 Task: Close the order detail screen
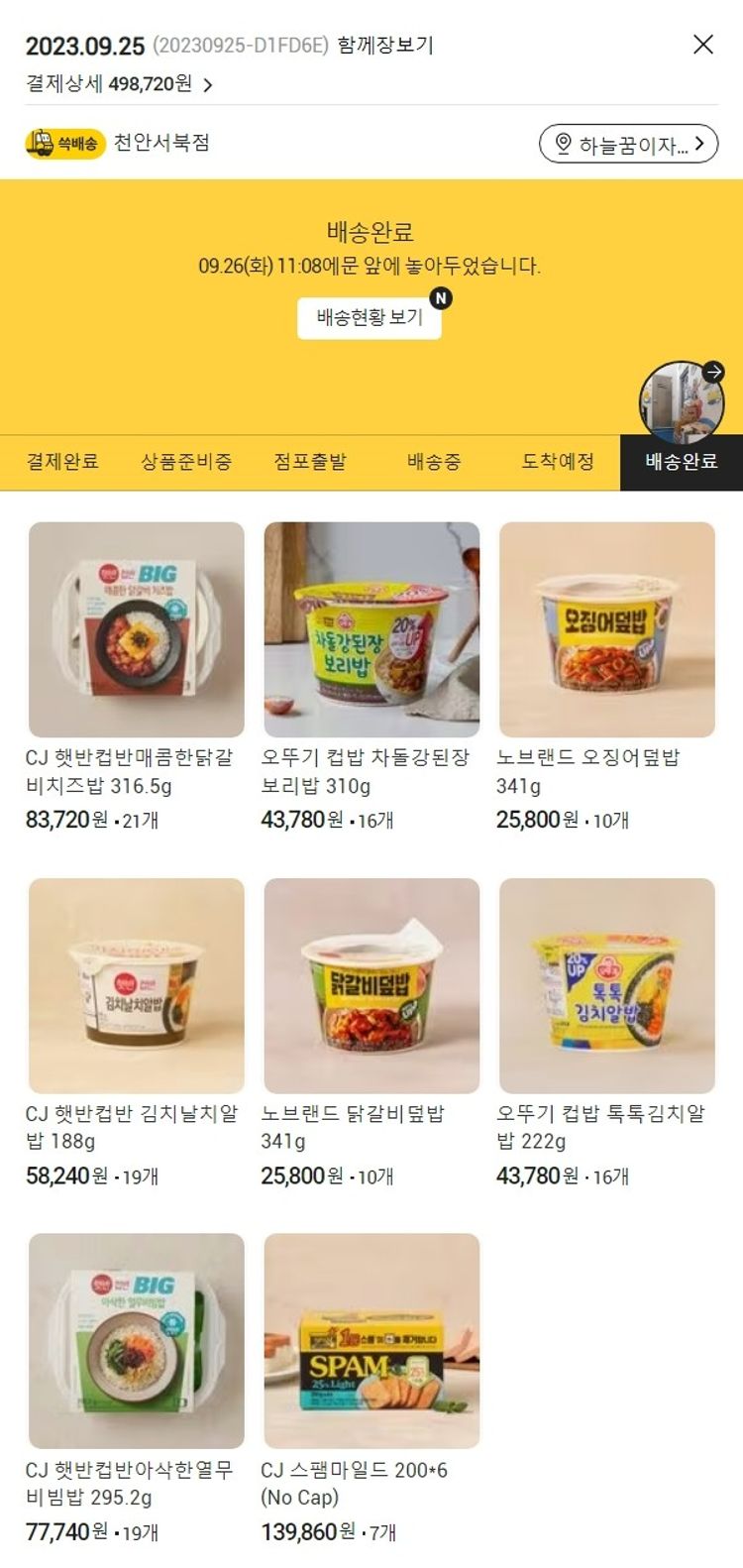pyautogui.click(x=702, y=45)
